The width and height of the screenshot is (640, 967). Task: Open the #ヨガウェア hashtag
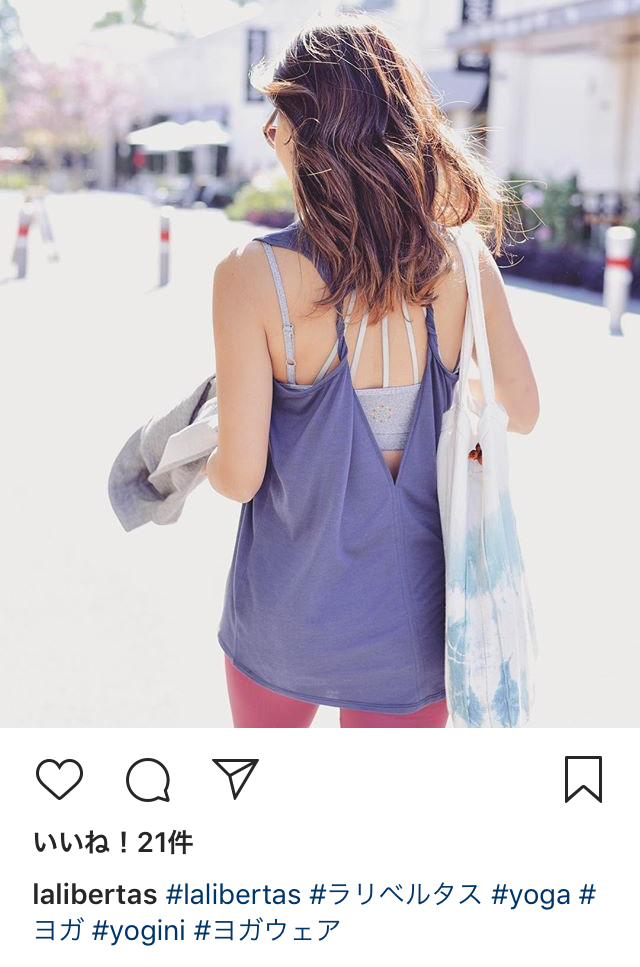pos(267,930)
